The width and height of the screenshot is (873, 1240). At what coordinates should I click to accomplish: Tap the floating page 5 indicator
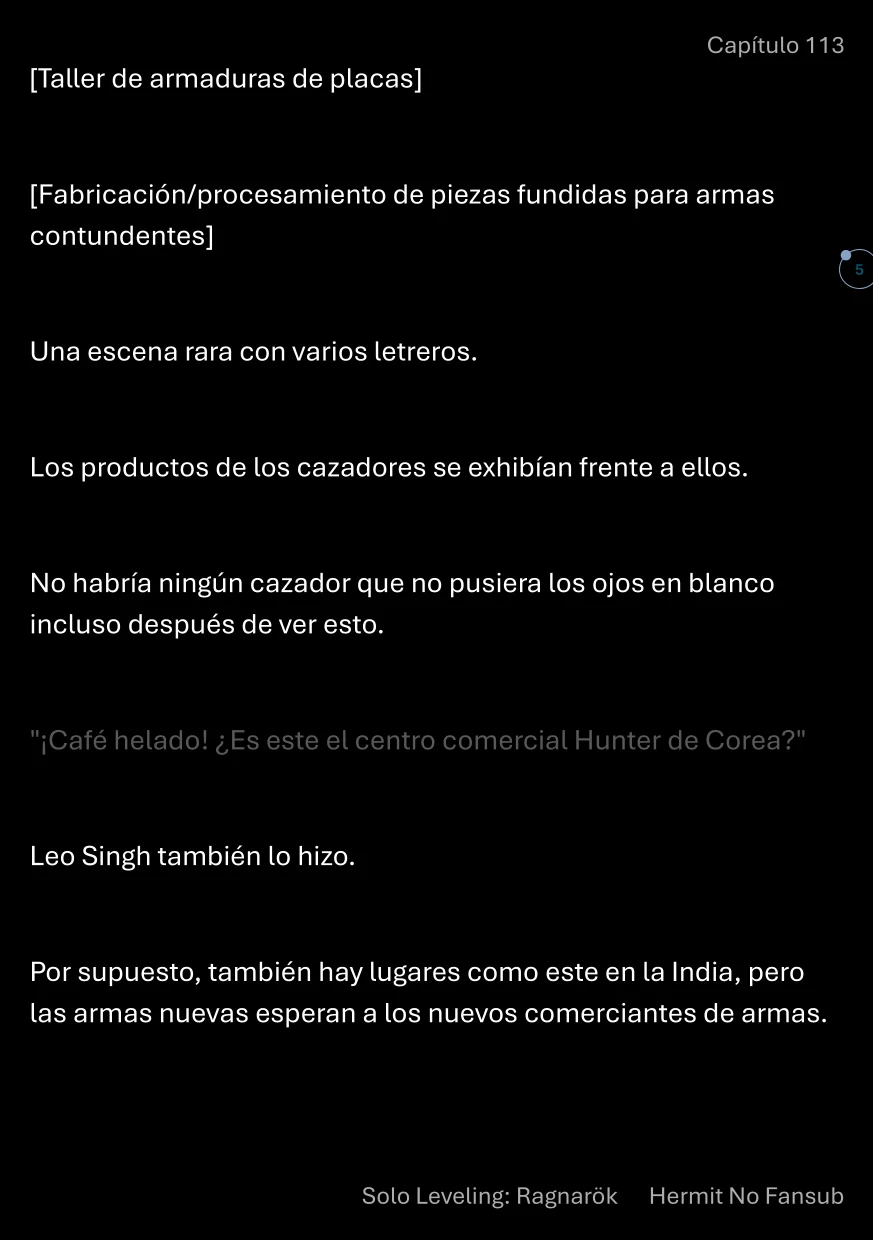[x=857, y=269]
